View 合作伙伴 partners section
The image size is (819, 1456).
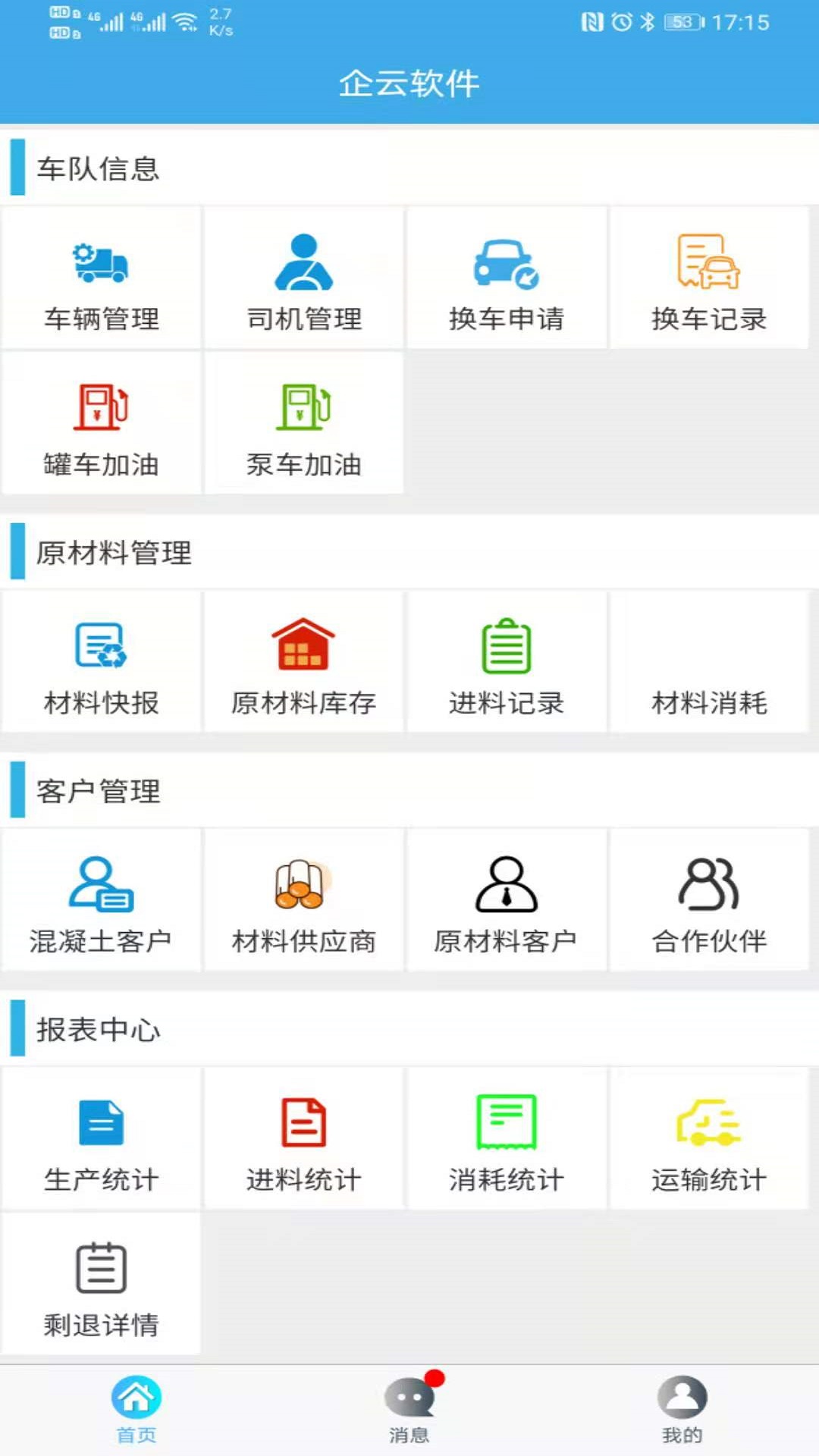(708, 899)
